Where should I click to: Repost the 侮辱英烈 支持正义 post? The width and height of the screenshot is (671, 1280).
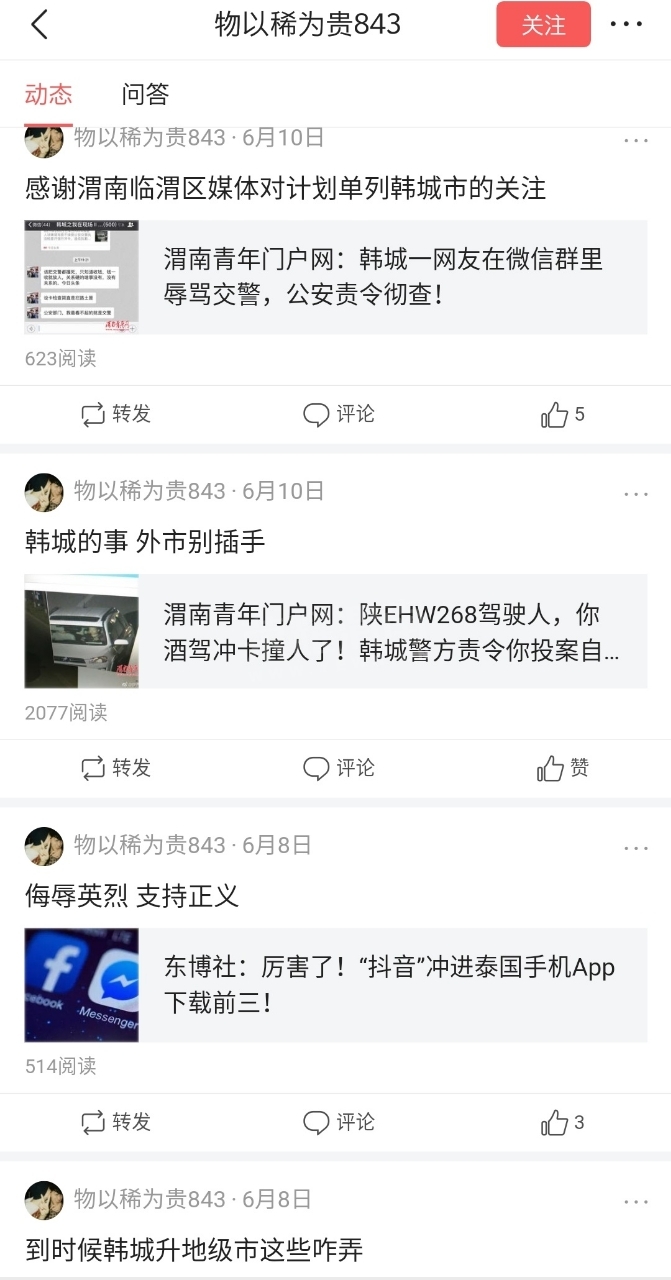(x=115, y=1123)
